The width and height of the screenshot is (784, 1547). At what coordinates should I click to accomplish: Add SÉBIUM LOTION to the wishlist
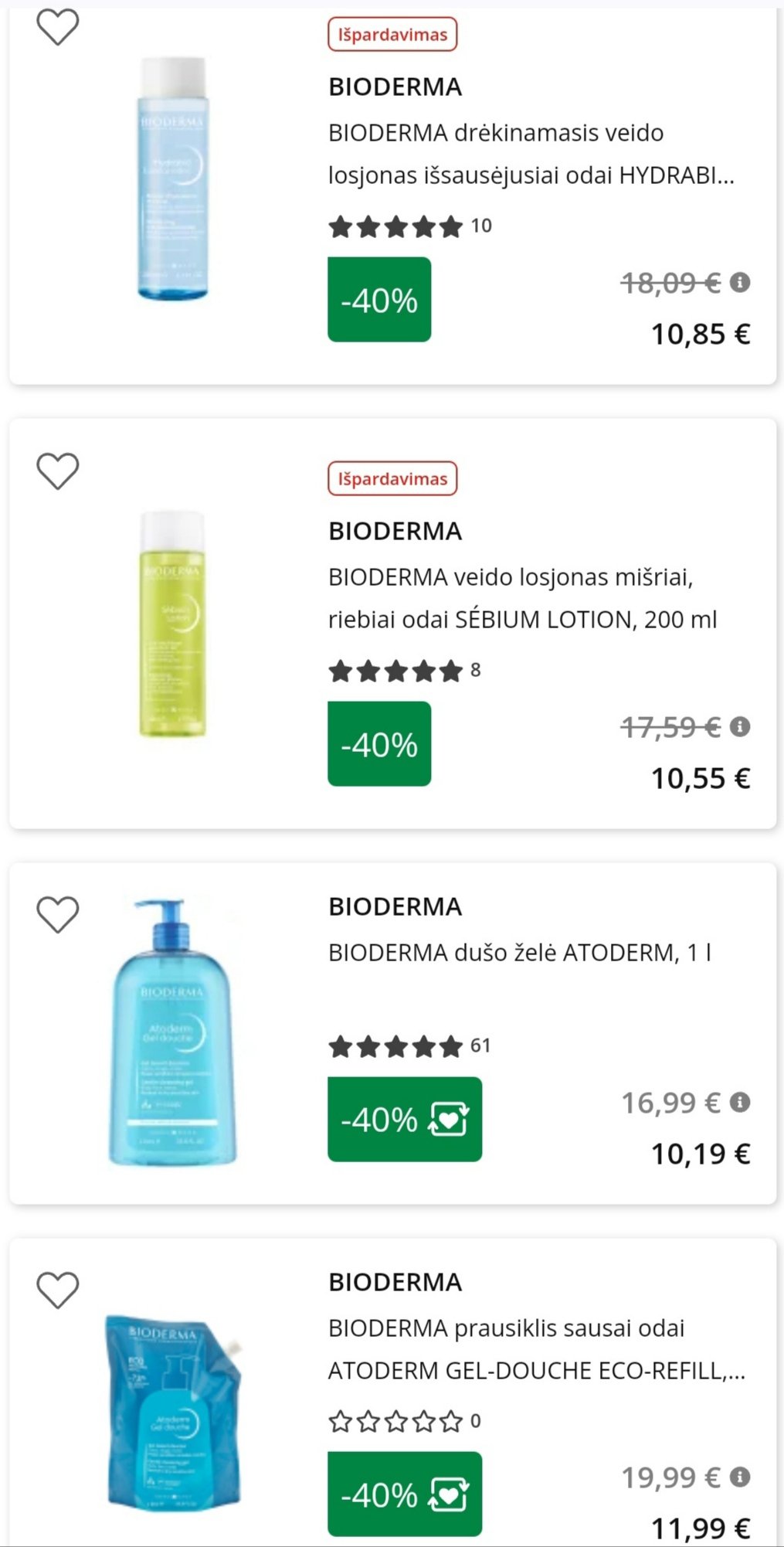click(58, 471)
